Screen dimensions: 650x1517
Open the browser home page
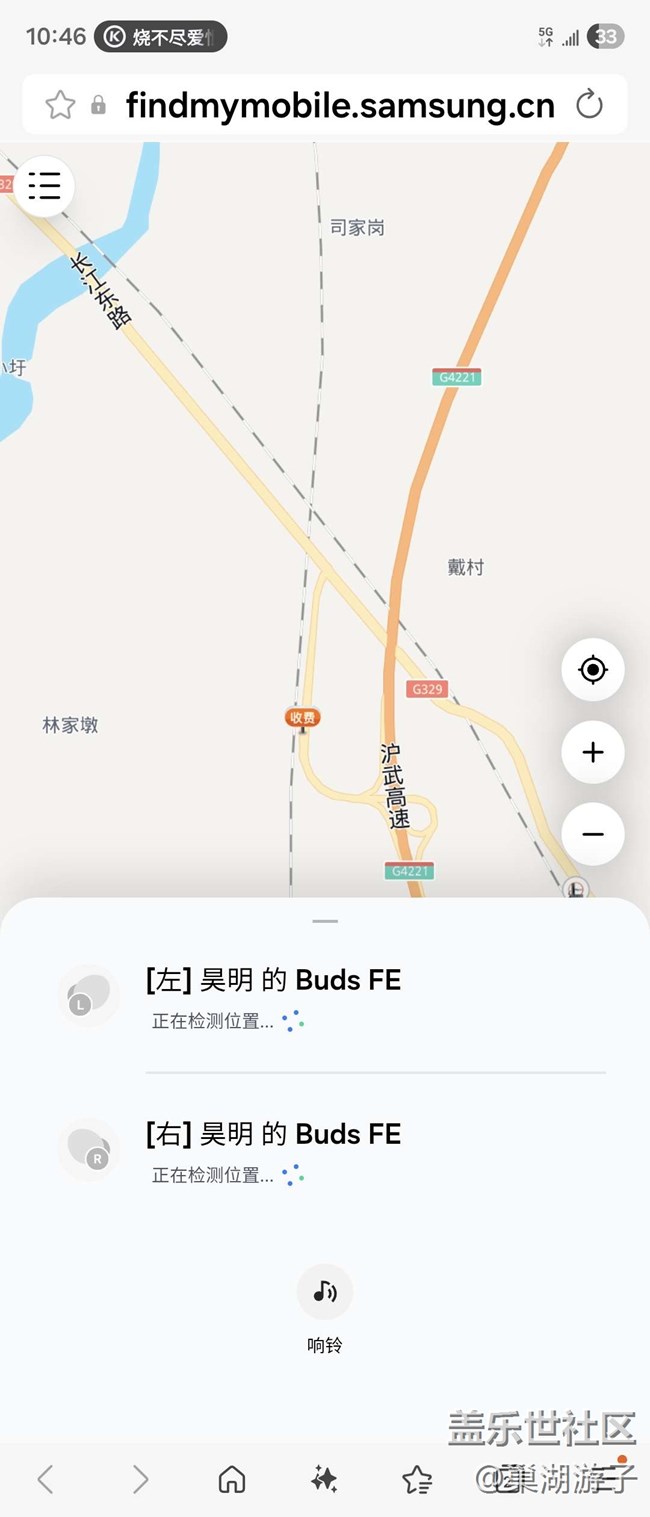pos(232,1479)
